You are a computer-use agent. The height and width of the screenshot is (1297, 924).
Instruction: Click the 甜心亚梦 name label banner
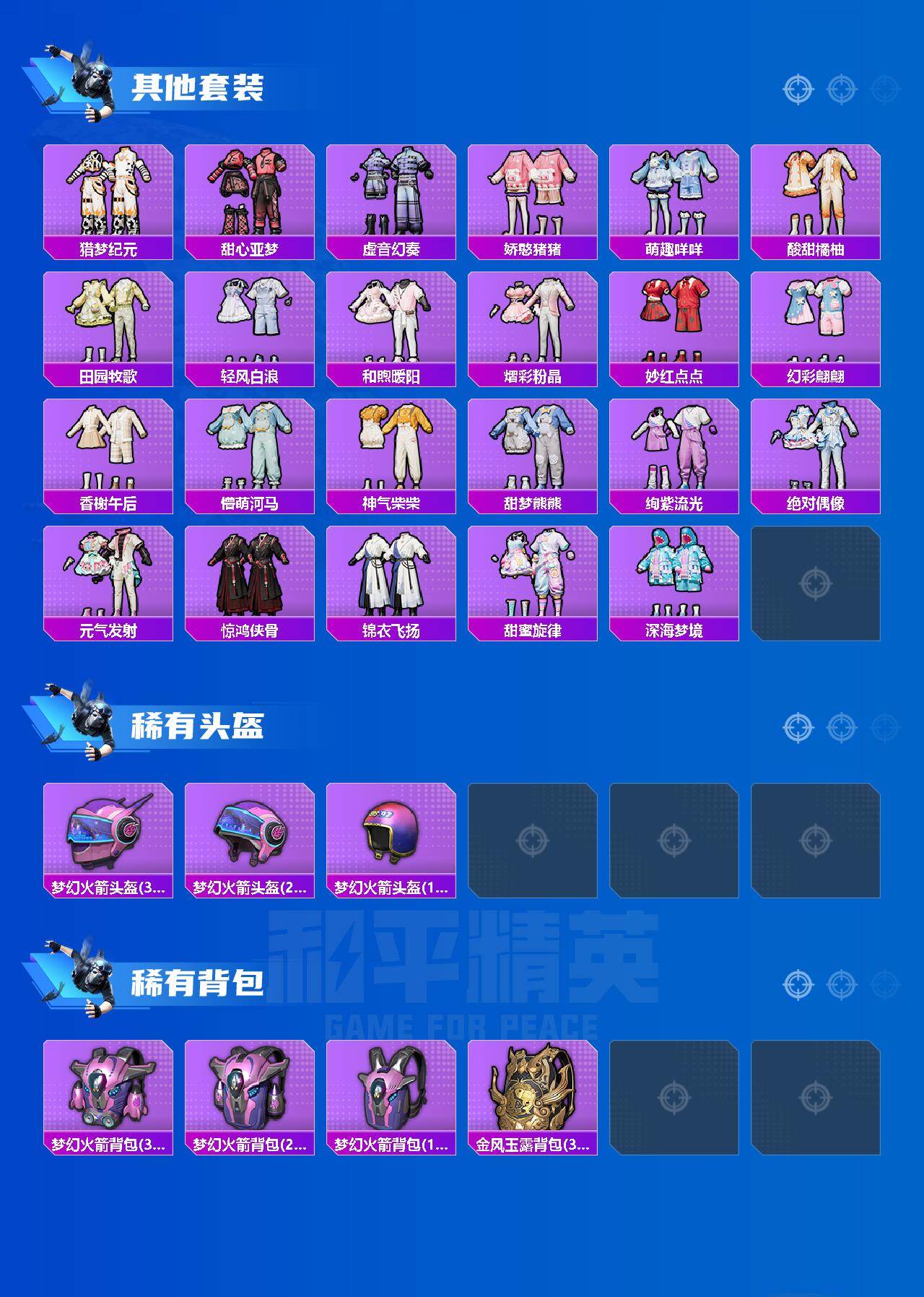click(x=250, y=246)
